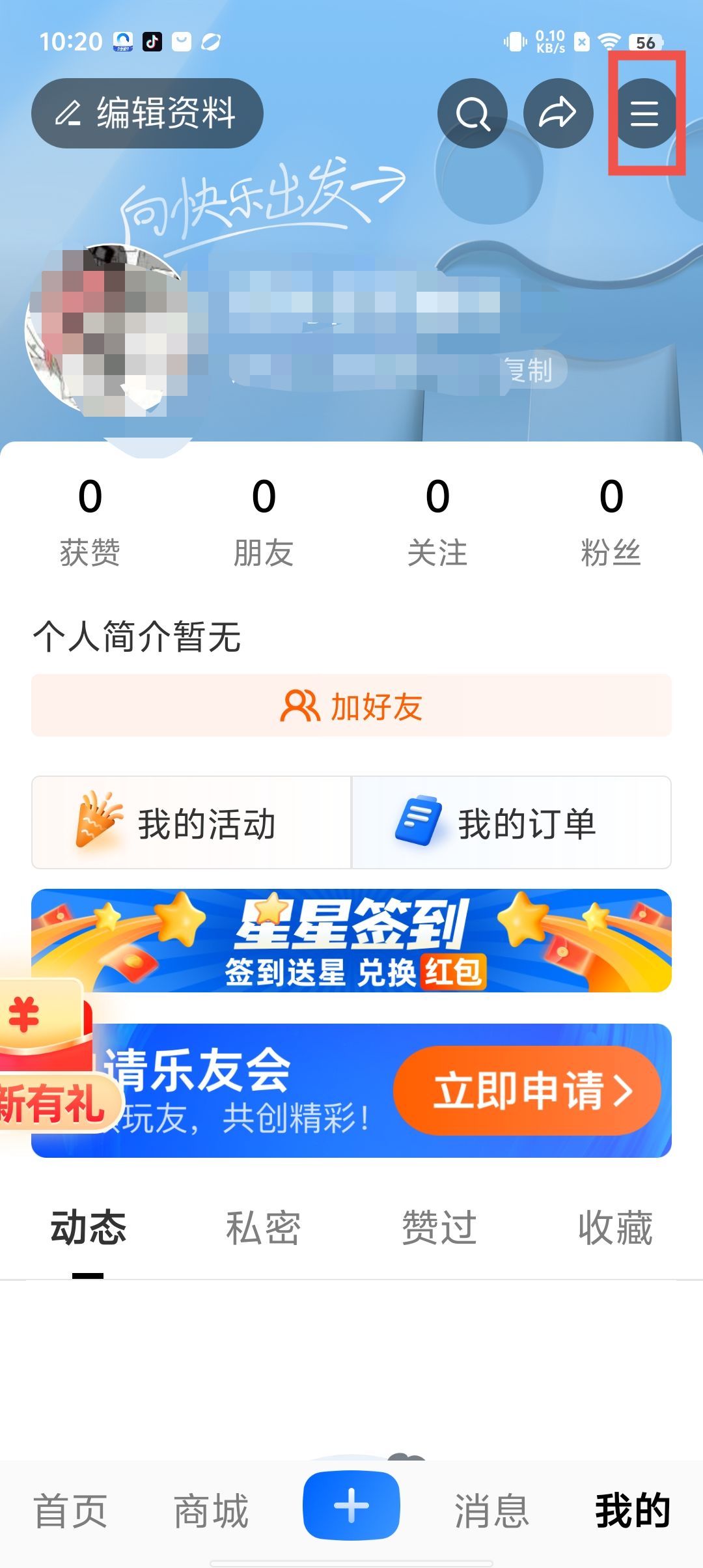703x1568 pixels.
Task: Open the 朋友 friends list
Action: (x=264, y=521)
